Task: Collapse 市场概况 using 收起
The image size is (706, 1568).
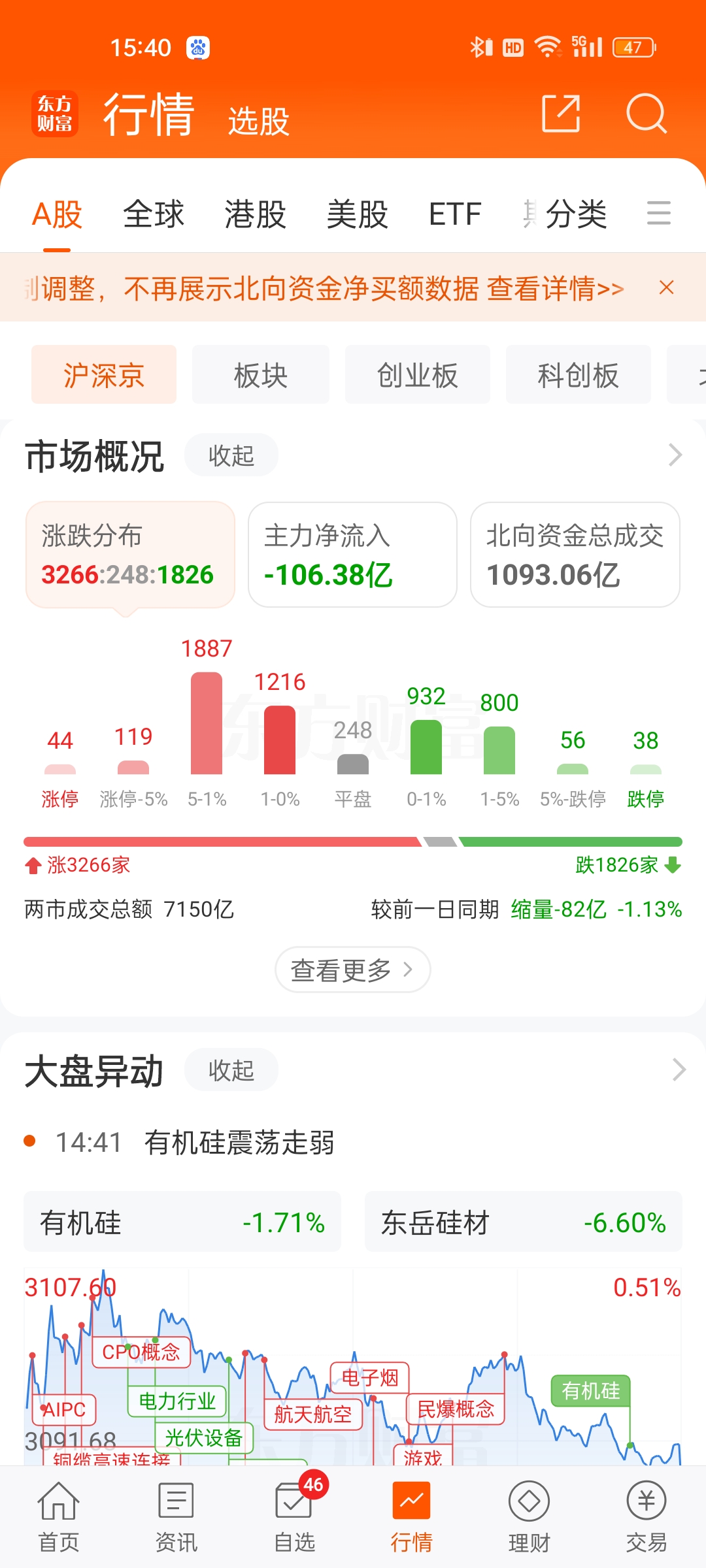Action: [x=231, y=455]
